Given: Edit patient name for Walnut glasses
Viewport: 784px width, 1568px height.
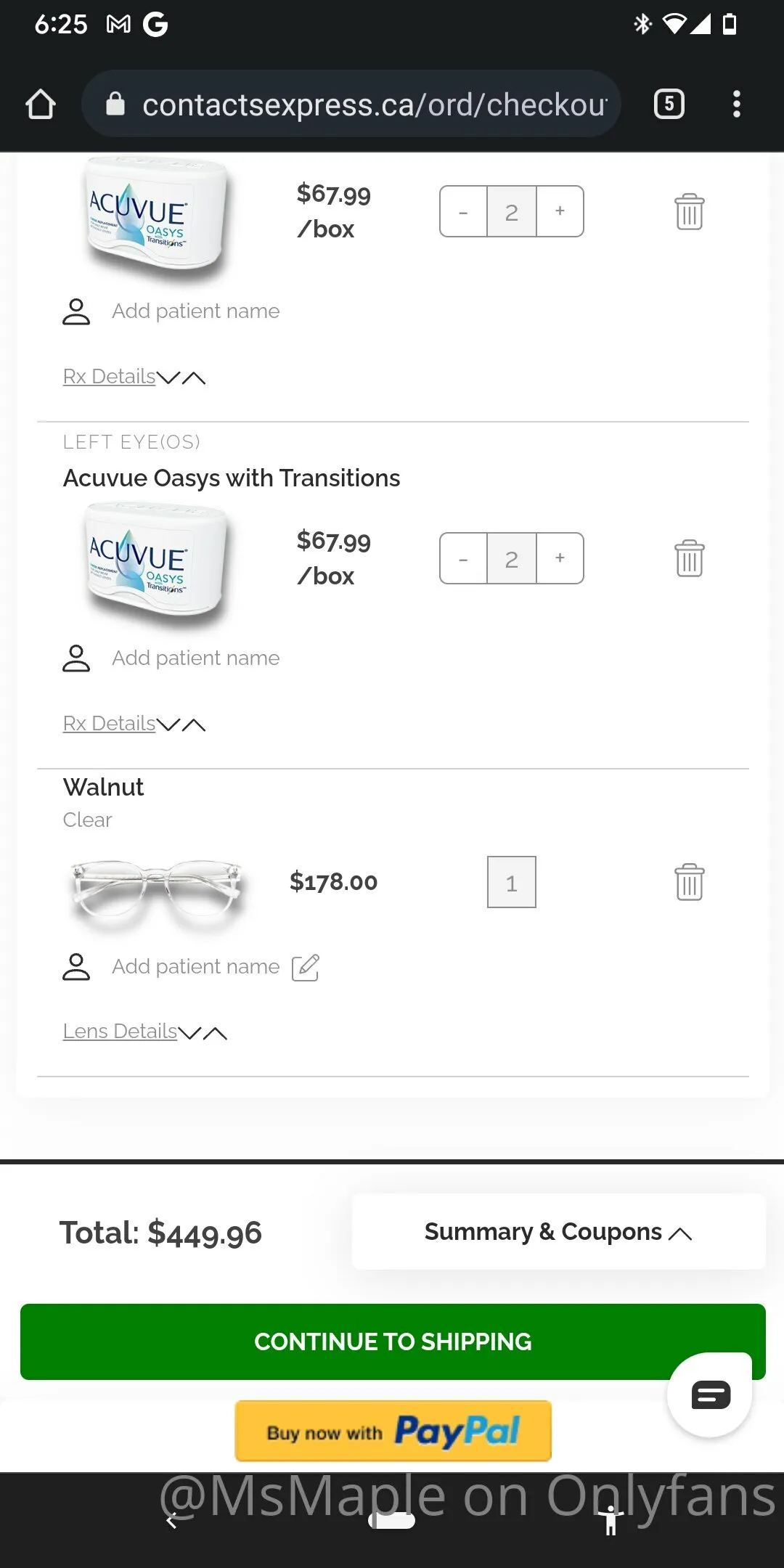Looking at the screenshot, I should coord(306,968).
